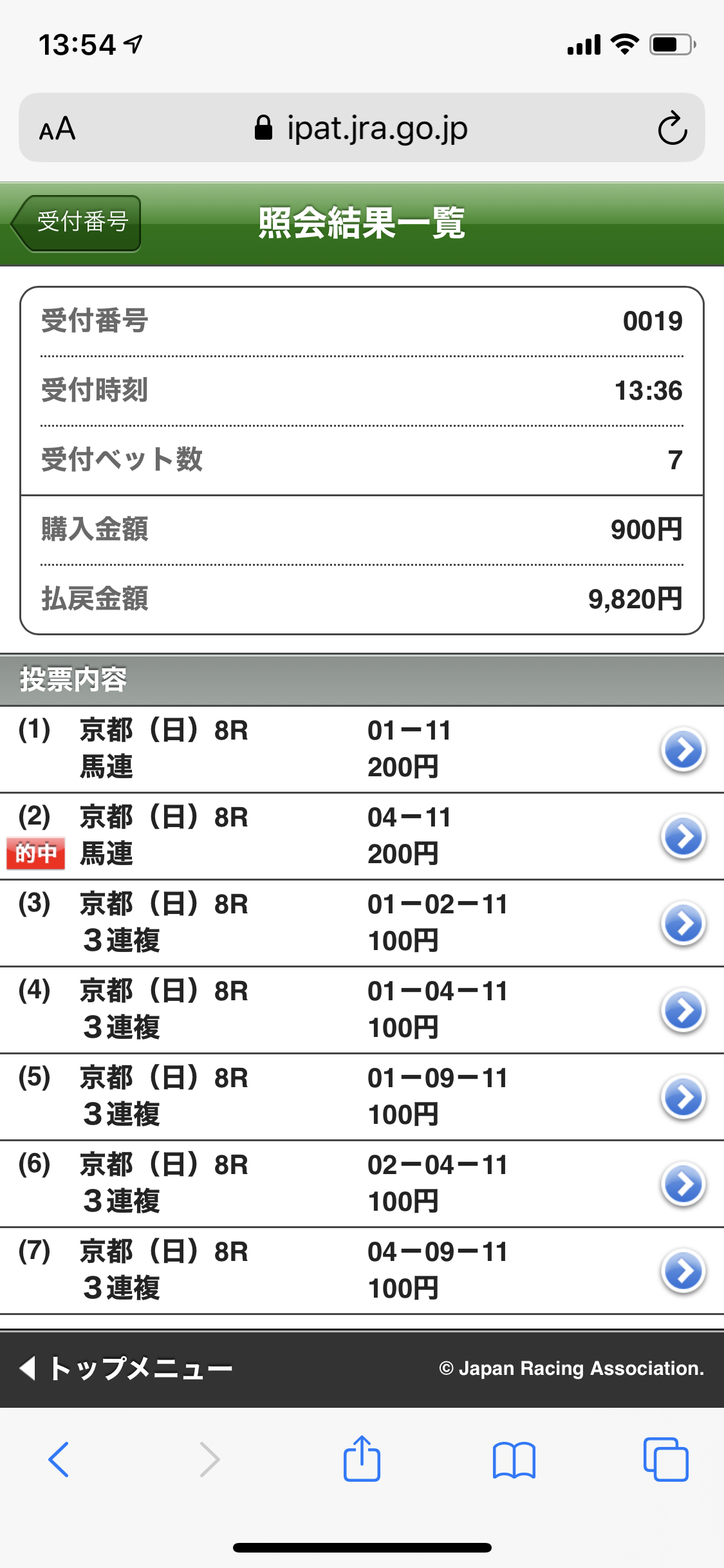Open winning bet (2) 馬連 04-11 details
The width and height of the screenshot is (724, 1568).
point(683,836)
